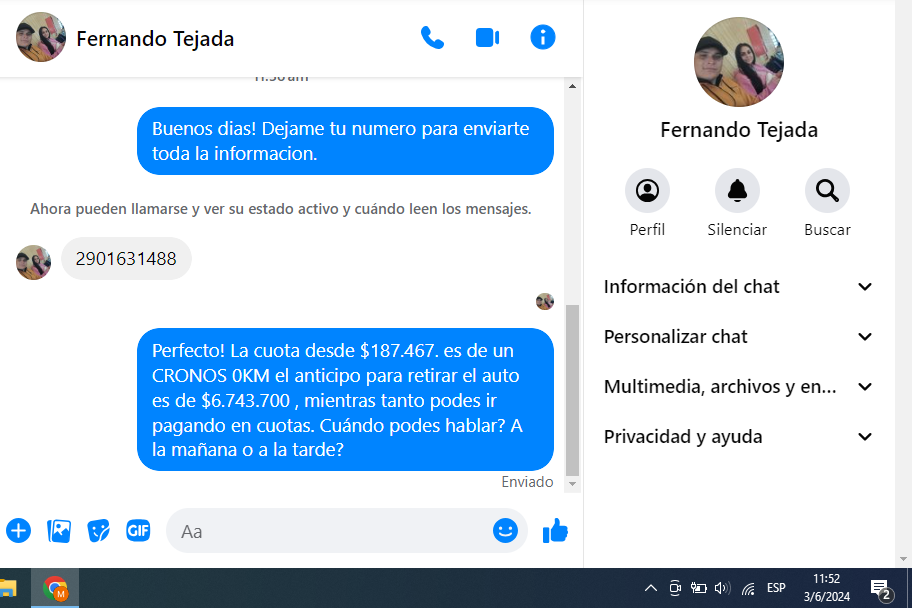912x608 pixels.
Task: Open more actions plus button
Action: [x=18, y=531]
